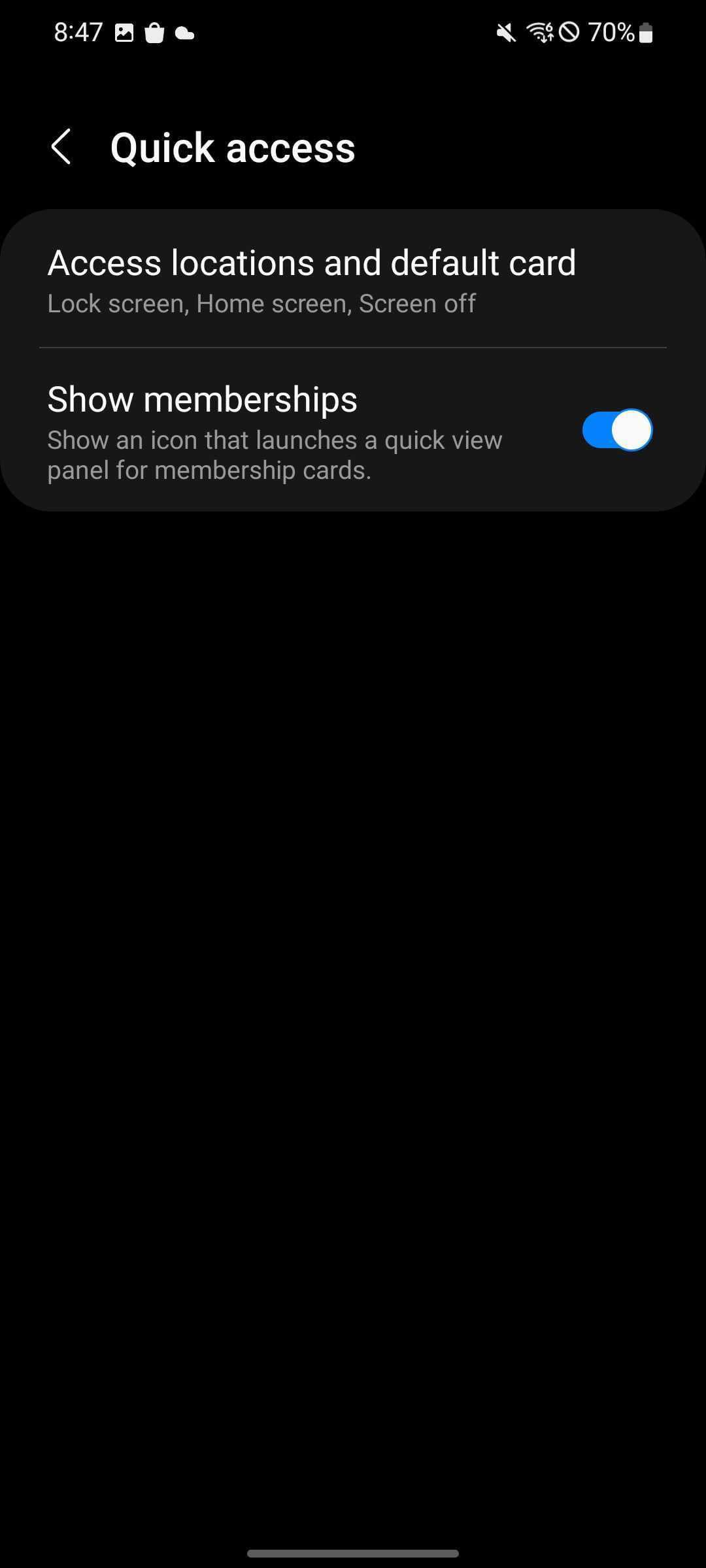Tap the Wi-Fi 6 status icon
The height and width of the screenshot is (1568, 706).
pos(541,32)
